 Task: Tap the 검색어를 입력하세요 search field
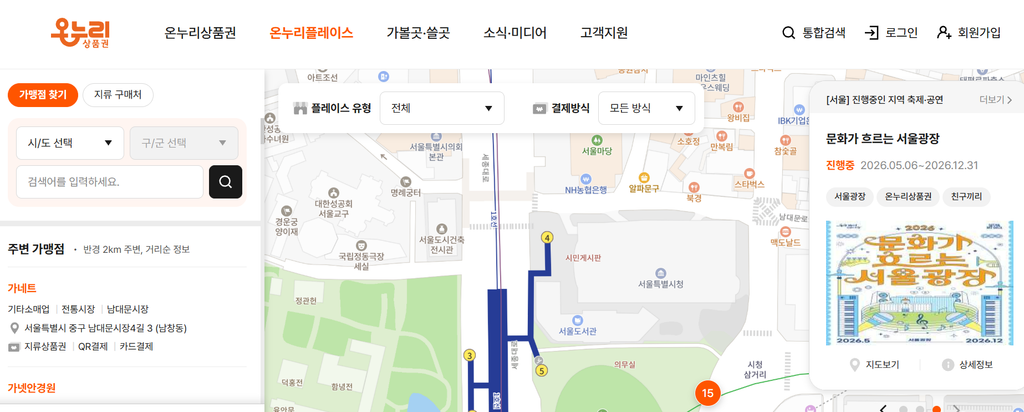pyautogui.click(x=110, y=182)
